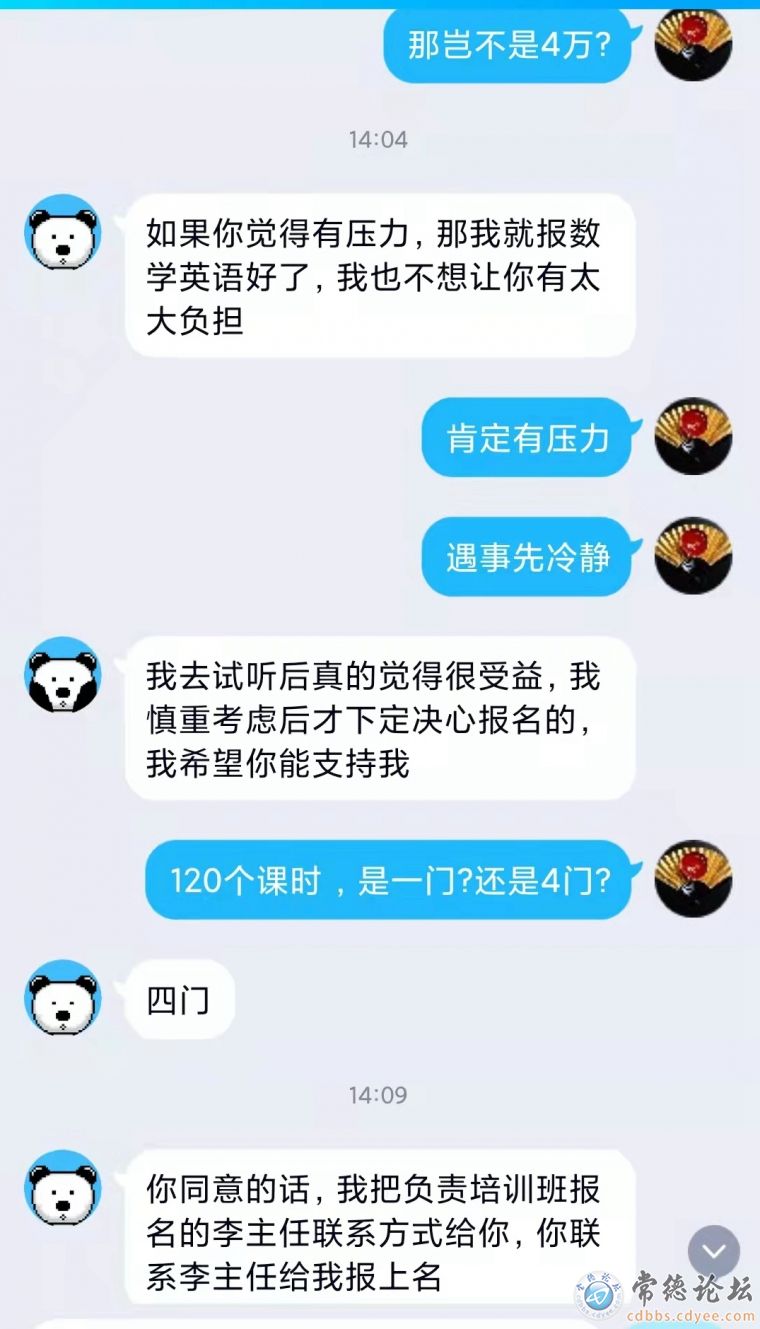Open the fan avatar beside 那岂不是4万

click(x=693, y=44)
